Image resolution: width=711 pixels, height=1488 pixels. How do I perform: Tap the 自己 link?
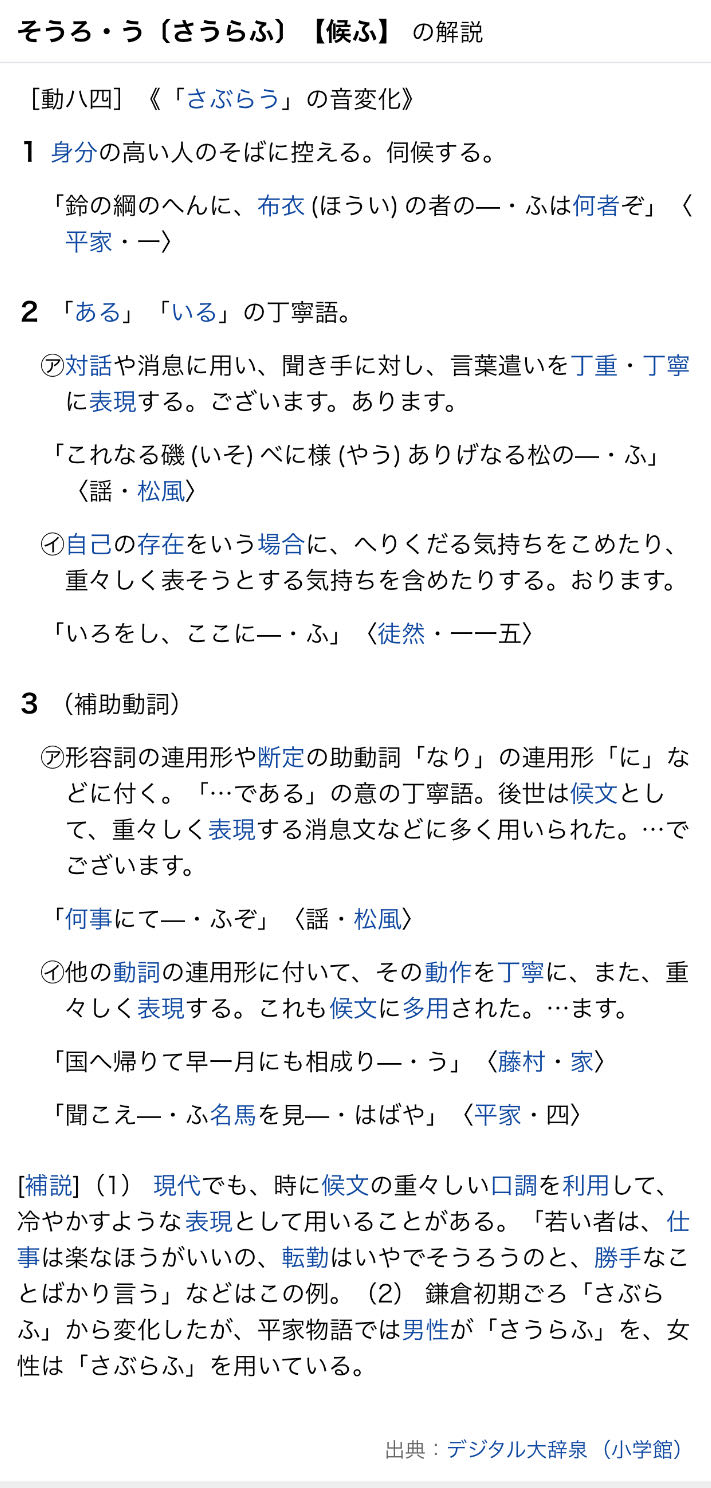click(x=89, y=545)
